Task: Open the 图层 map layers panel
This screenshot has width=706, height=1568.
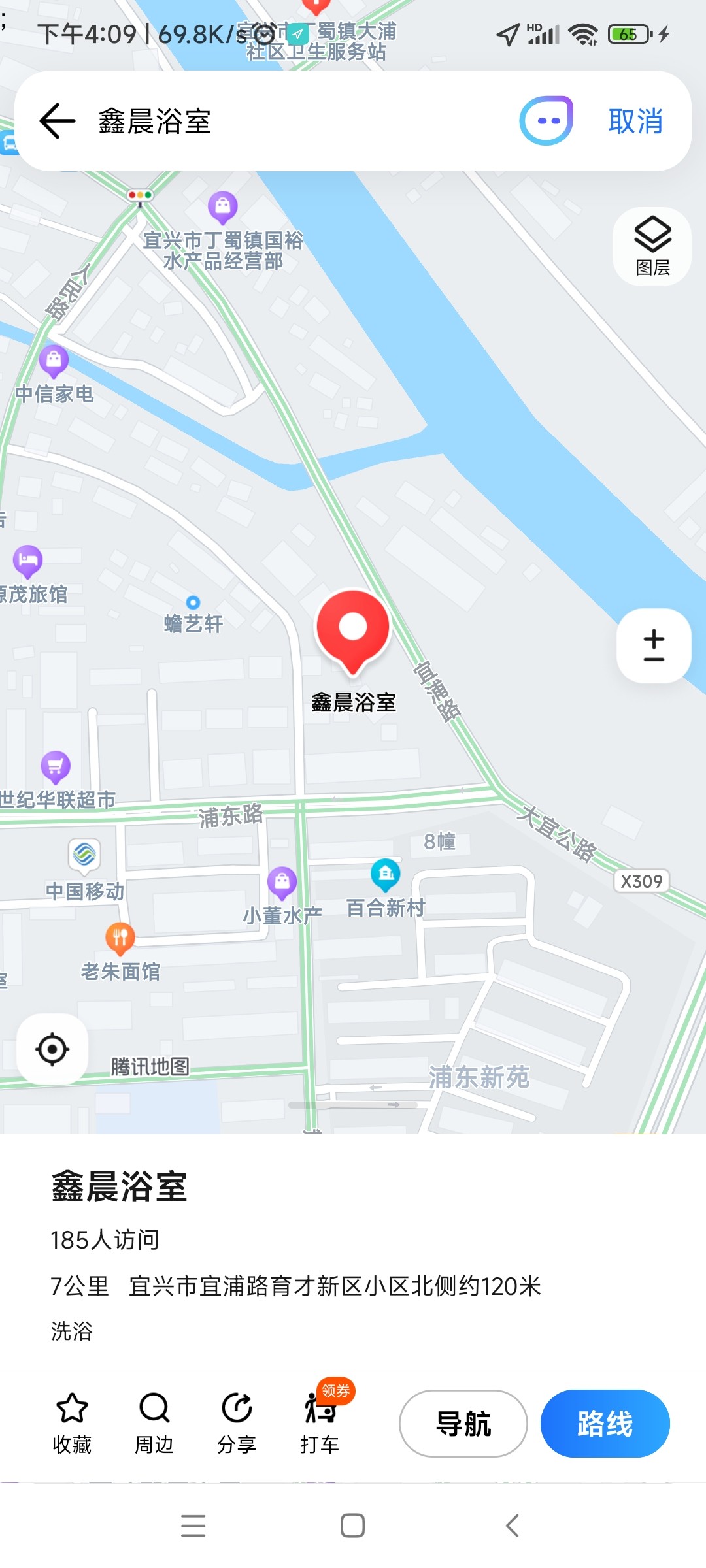Action: click(651, 245)
